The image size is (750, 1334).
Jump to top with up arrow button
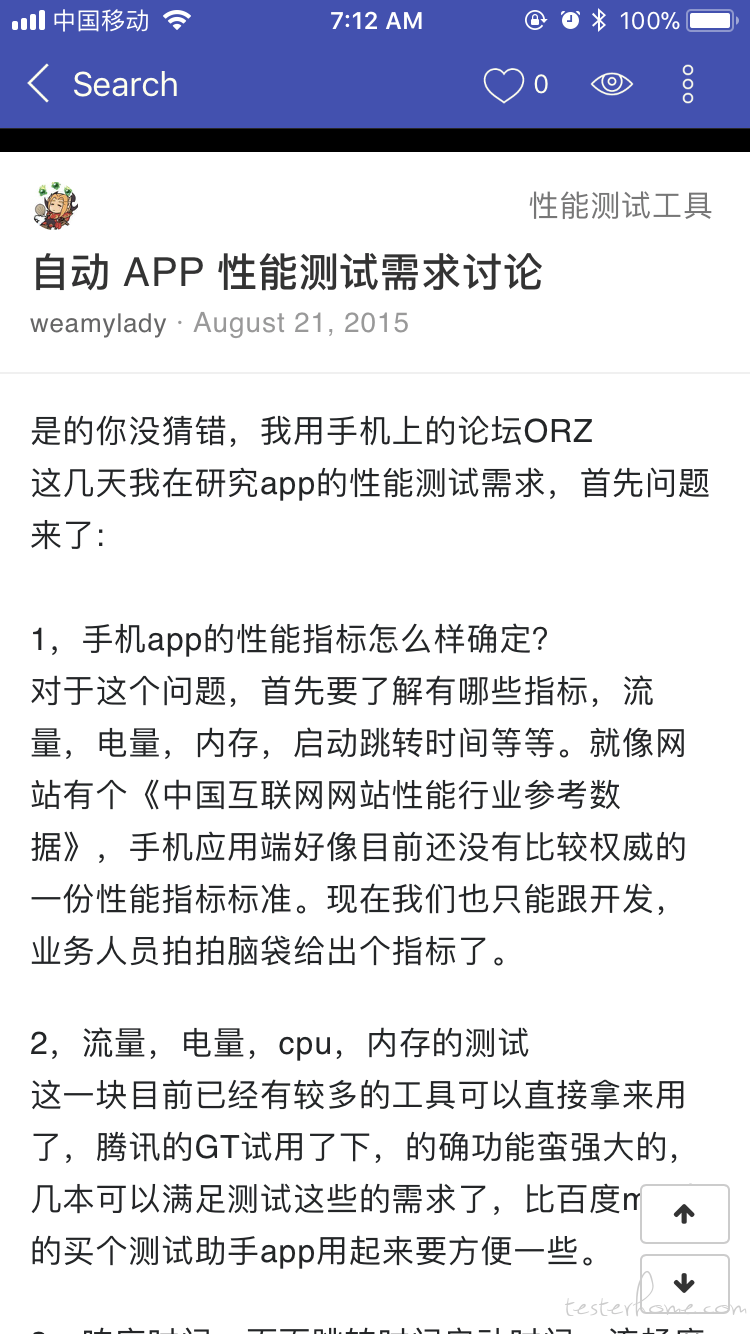685,1214
